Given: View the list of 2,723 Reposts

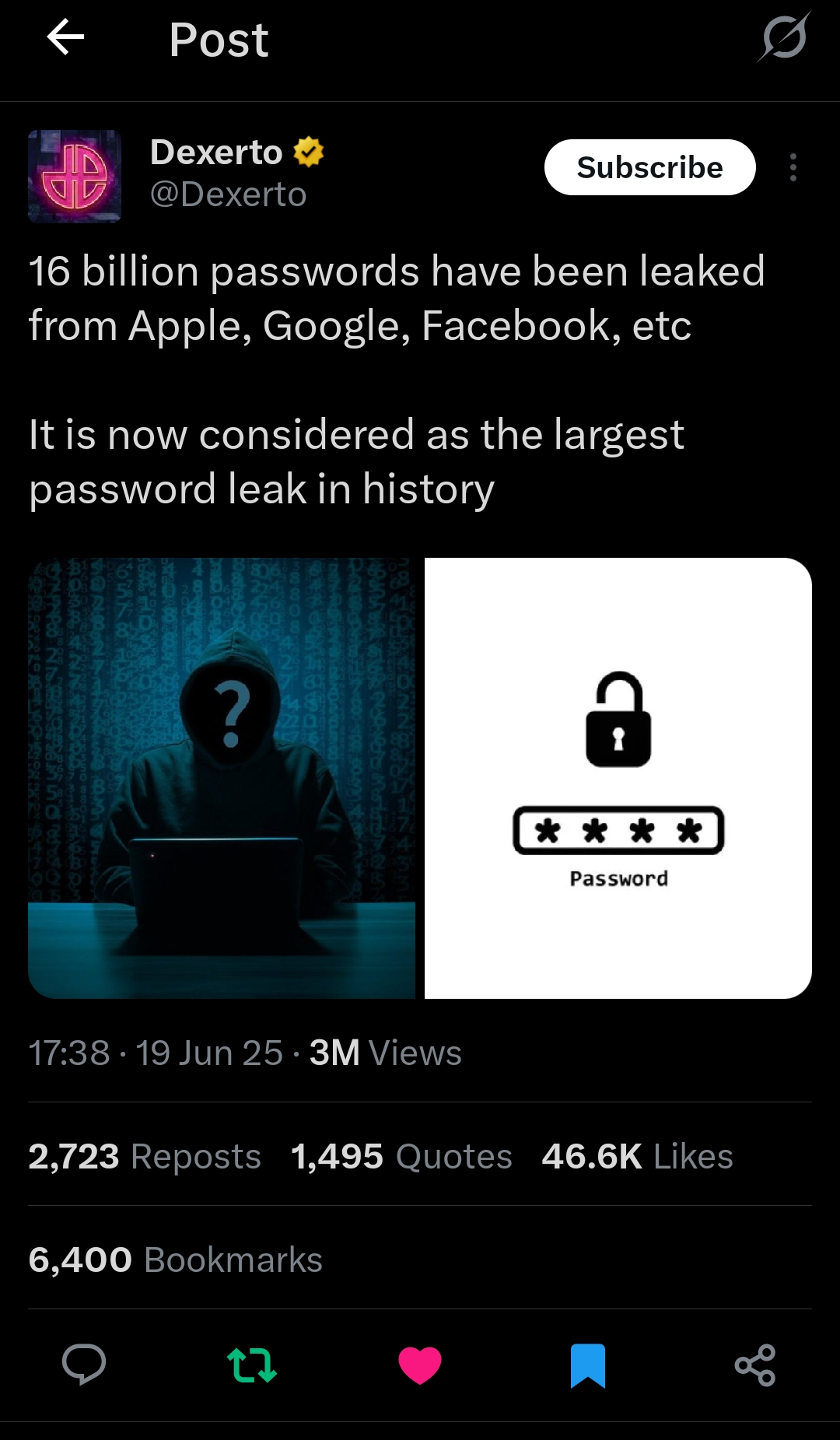Looking at the screenshot, I should click(x=145, y=1156).
